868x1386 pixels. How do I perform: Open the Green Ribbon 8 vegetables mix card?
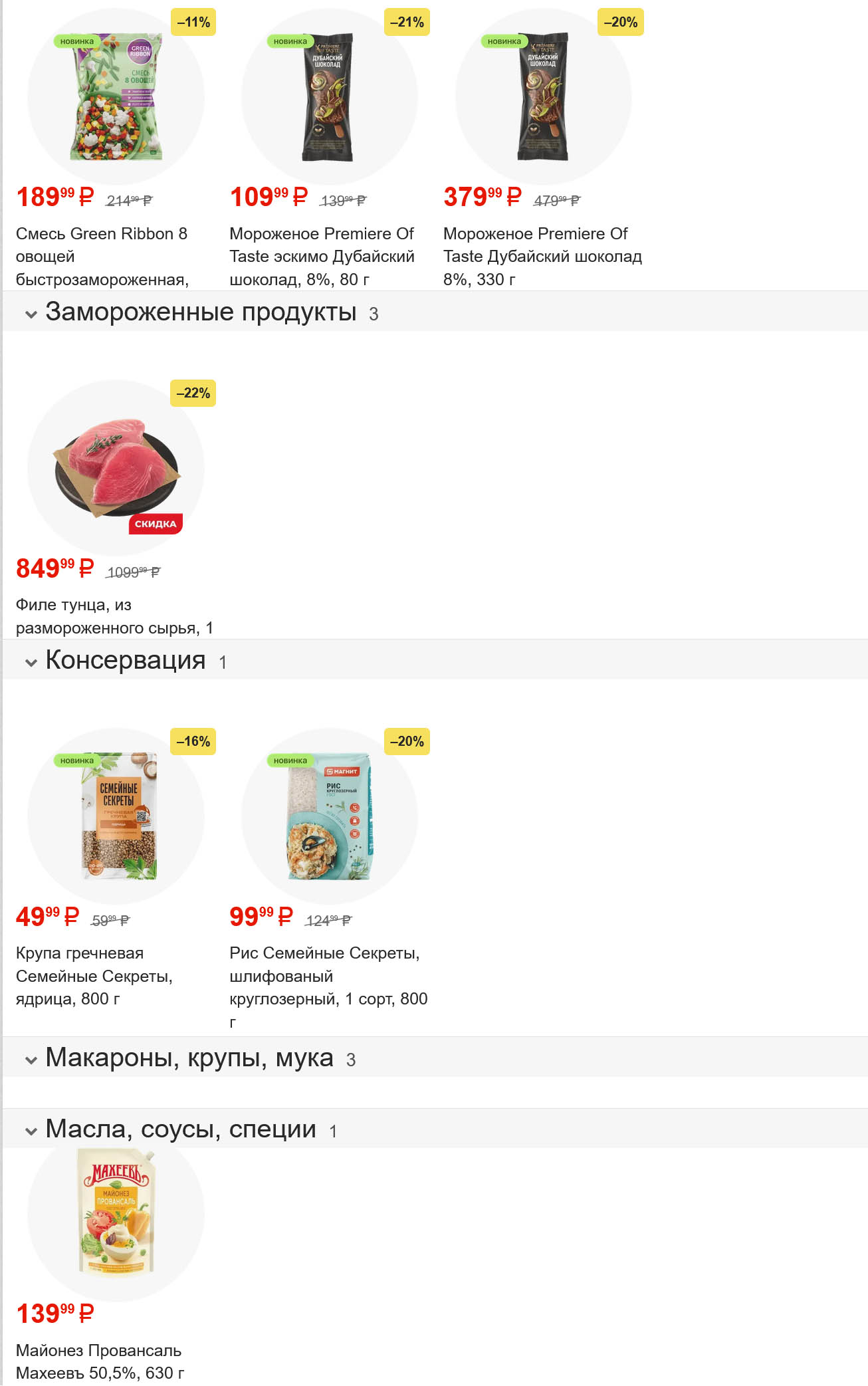point(115,97)
